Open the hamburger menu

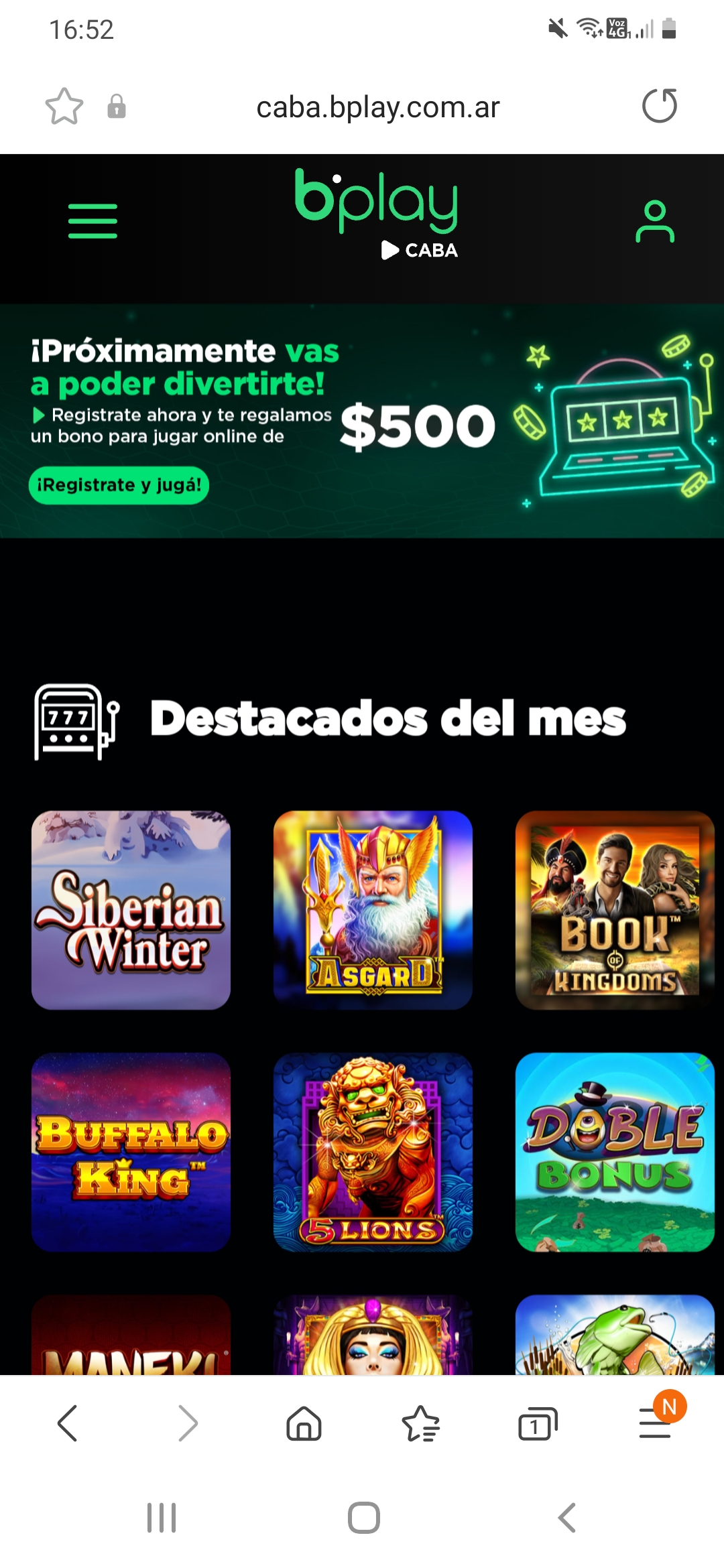point(93,221)
